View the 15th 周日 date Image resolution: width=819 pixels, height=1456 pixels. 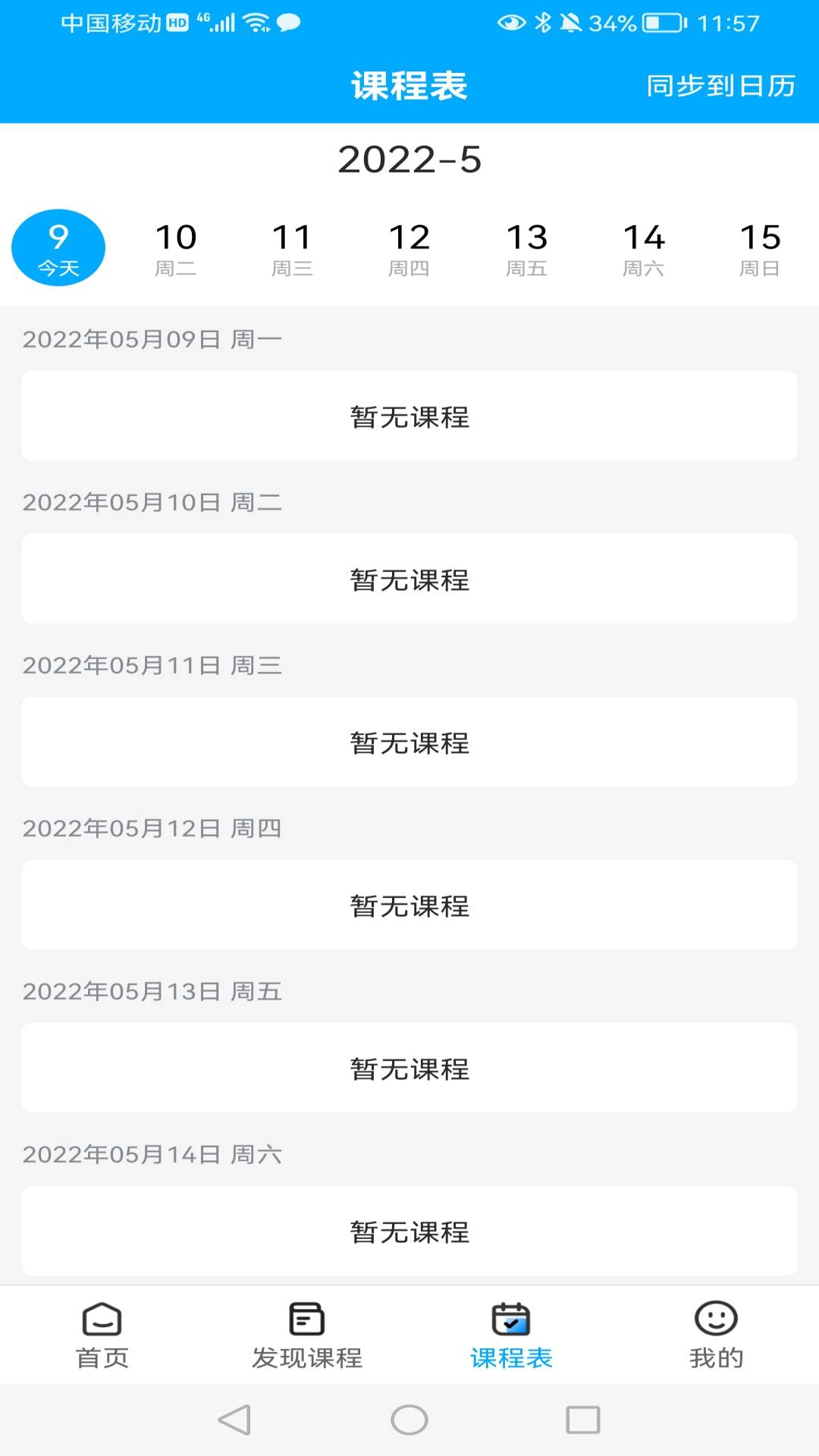pyautogui.click(x=760, y=248)
